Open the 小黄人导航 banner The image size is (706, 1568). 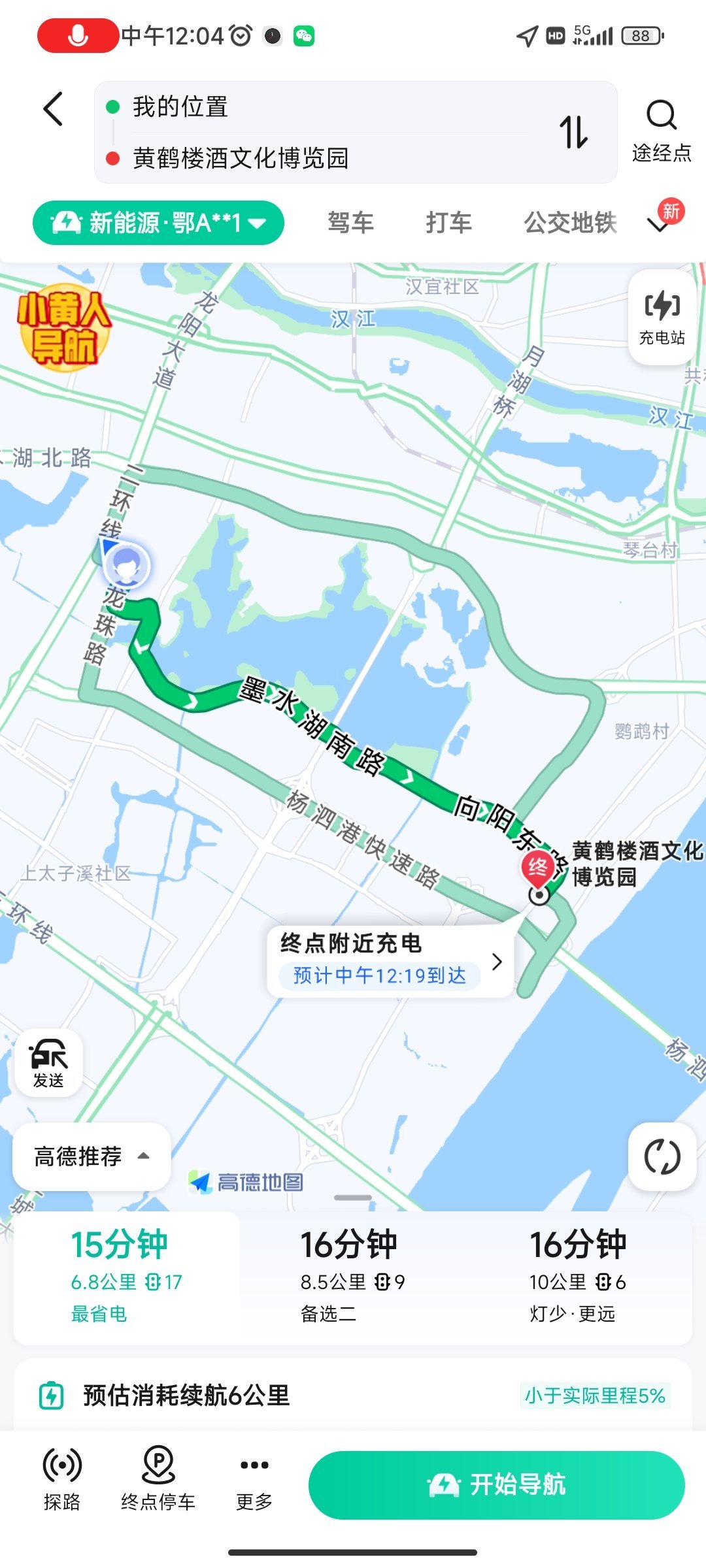coord(63,327)
